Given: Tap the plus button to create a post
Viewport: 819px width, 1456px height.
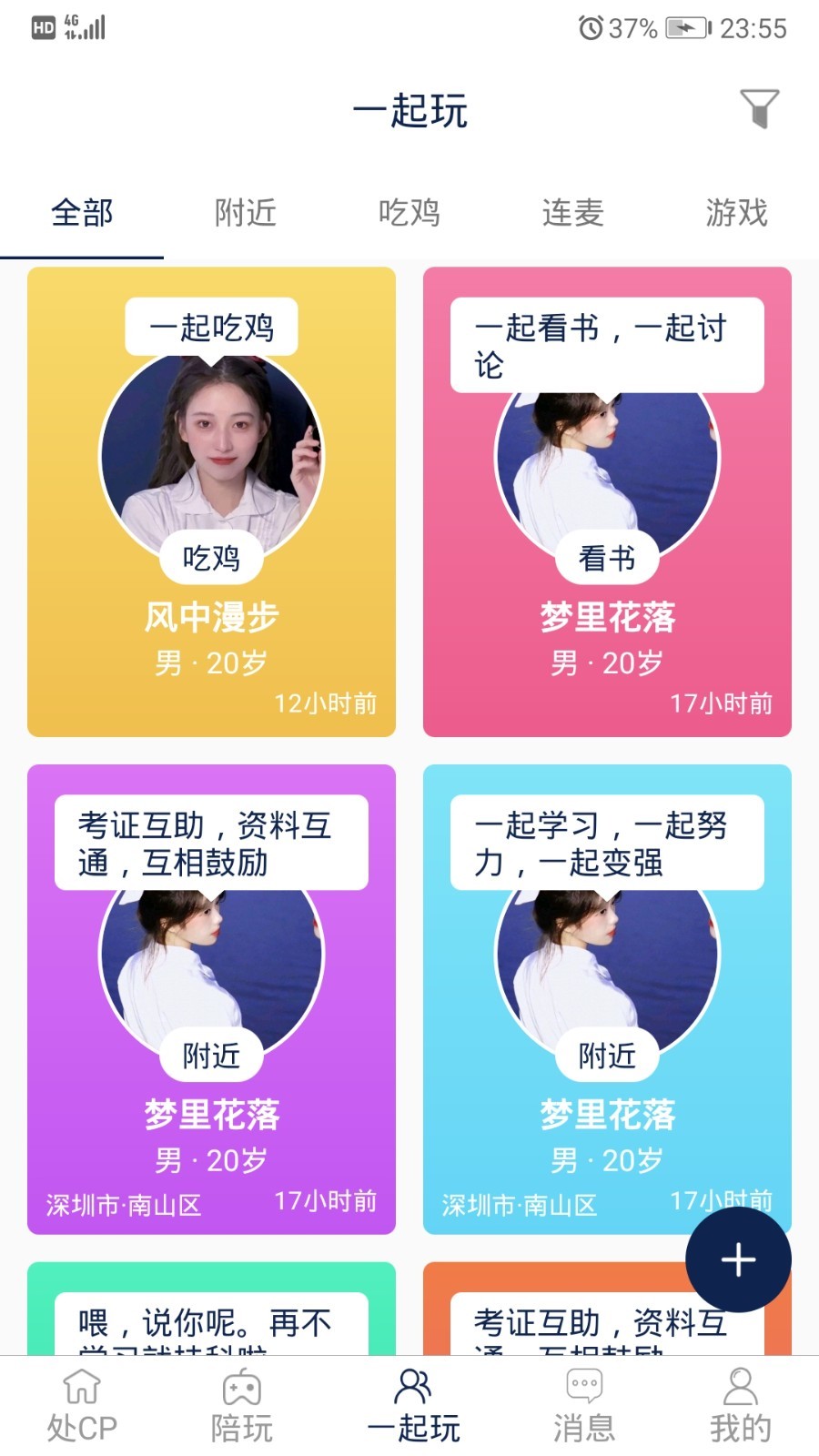Looking at the screenshot, I should click(738, 1259).
